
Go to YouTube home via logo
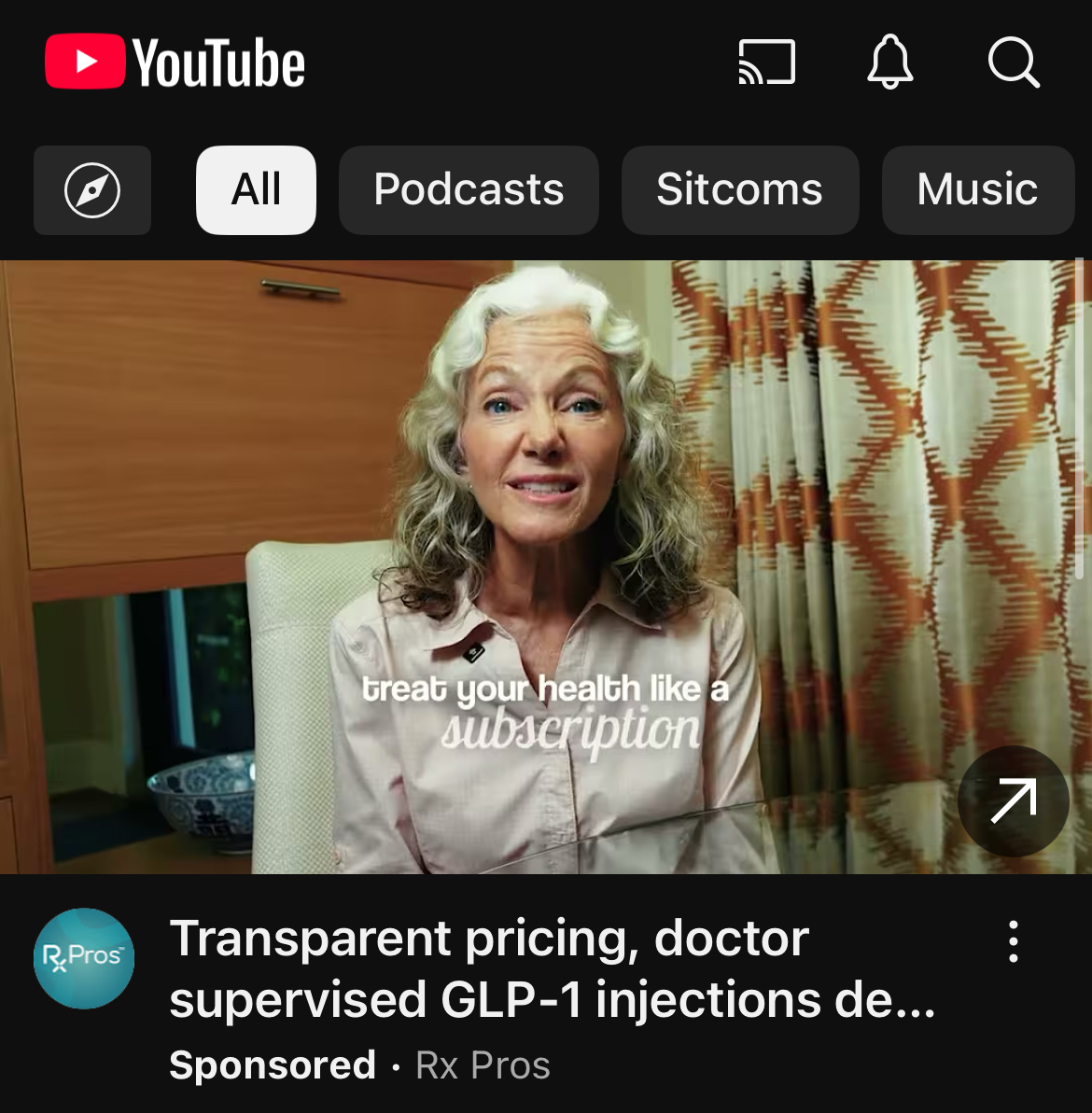[x=175, y=63]
